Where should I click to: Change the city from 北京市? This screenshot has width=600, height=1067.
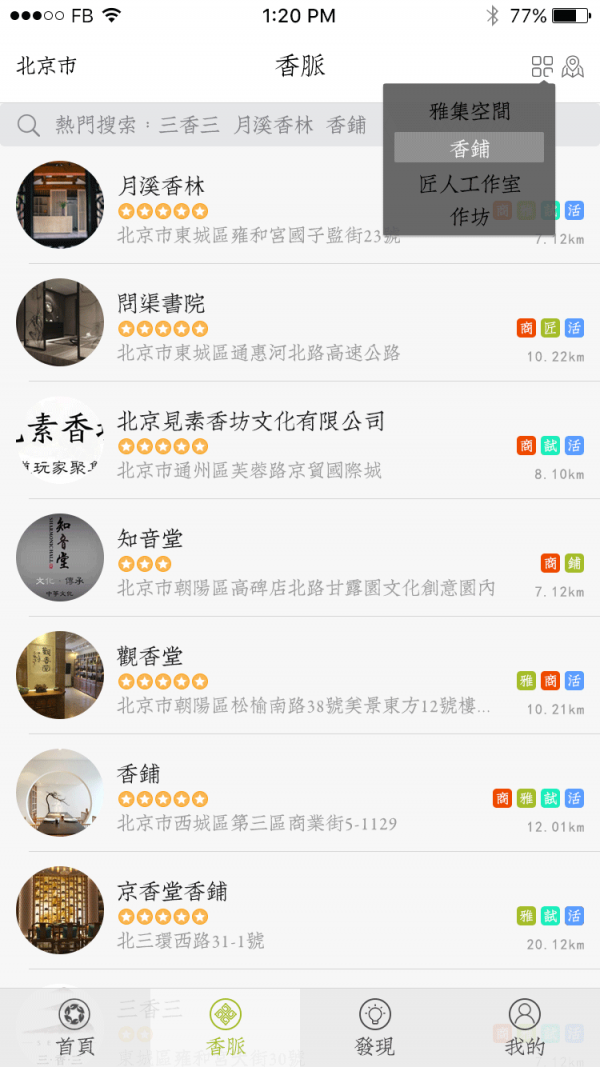point(46,67)
